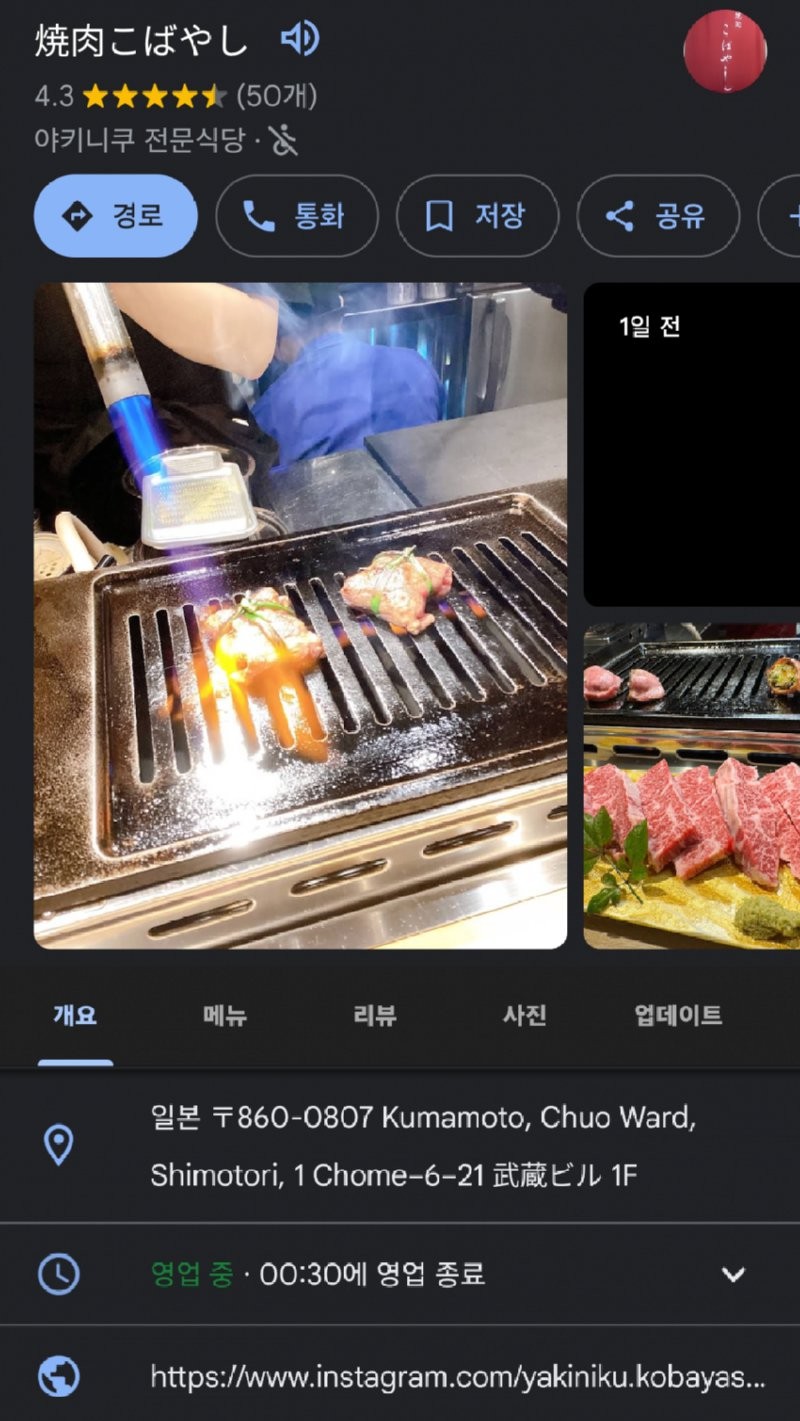Open the Instagram website link
This screenshot has height=1421, width=800.
pos(457,1377)
